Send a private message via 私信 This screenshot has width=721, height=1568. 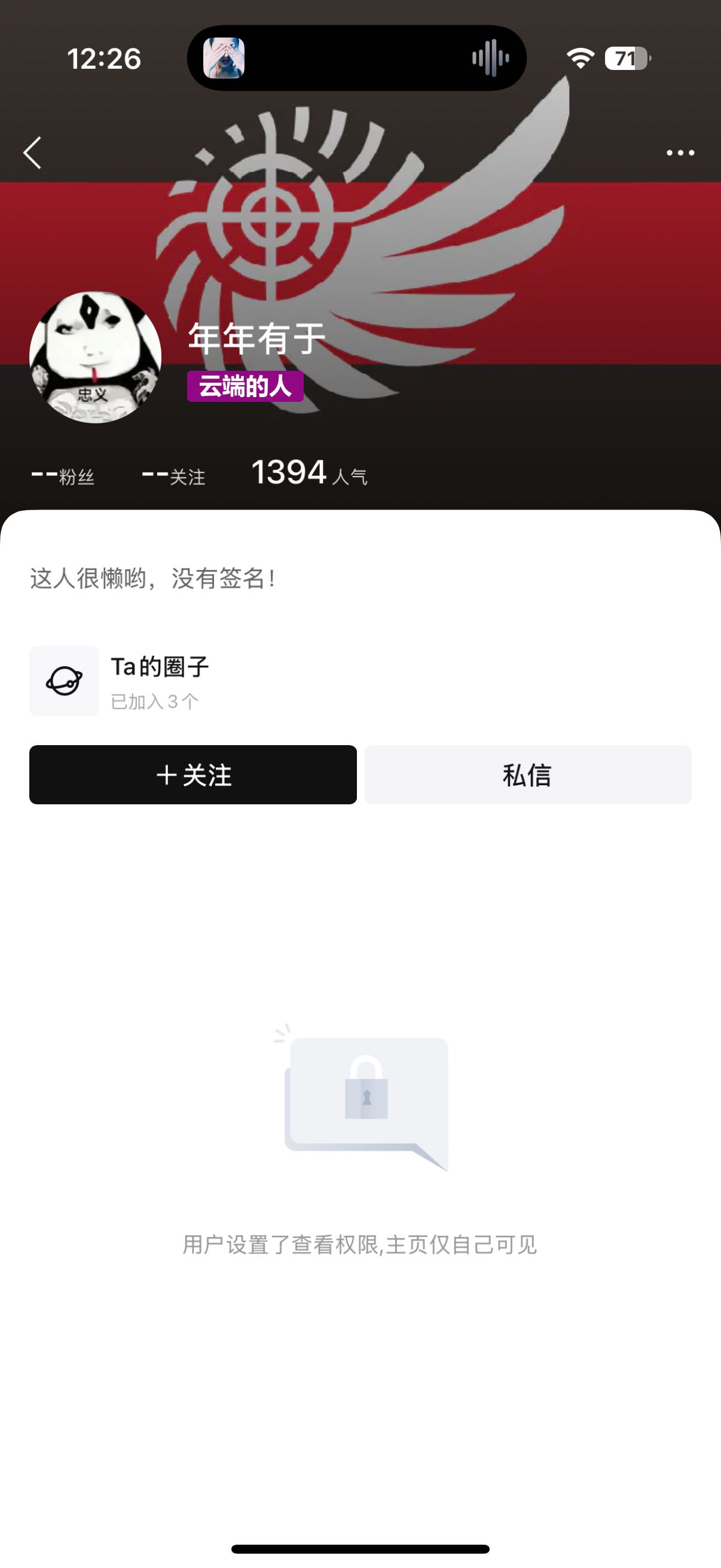coord(527,775)
